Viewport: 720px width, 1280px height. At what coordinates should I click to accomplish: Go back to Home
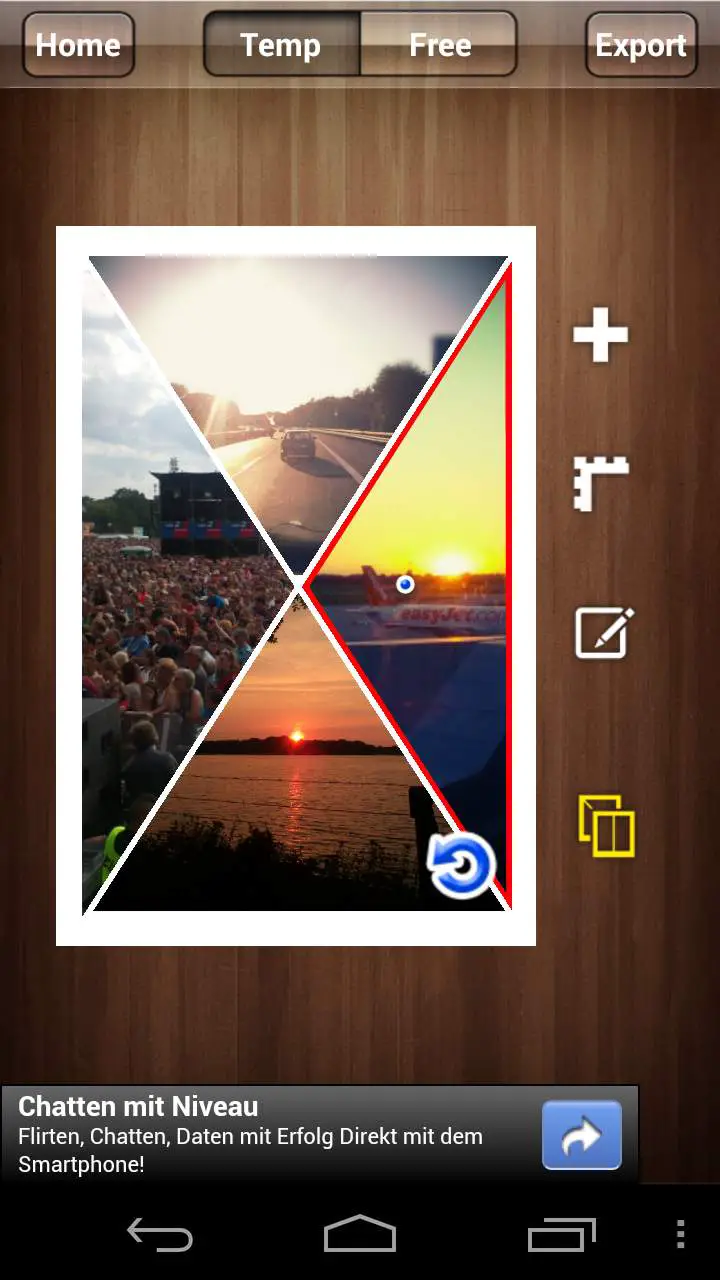tap(78, 45)
